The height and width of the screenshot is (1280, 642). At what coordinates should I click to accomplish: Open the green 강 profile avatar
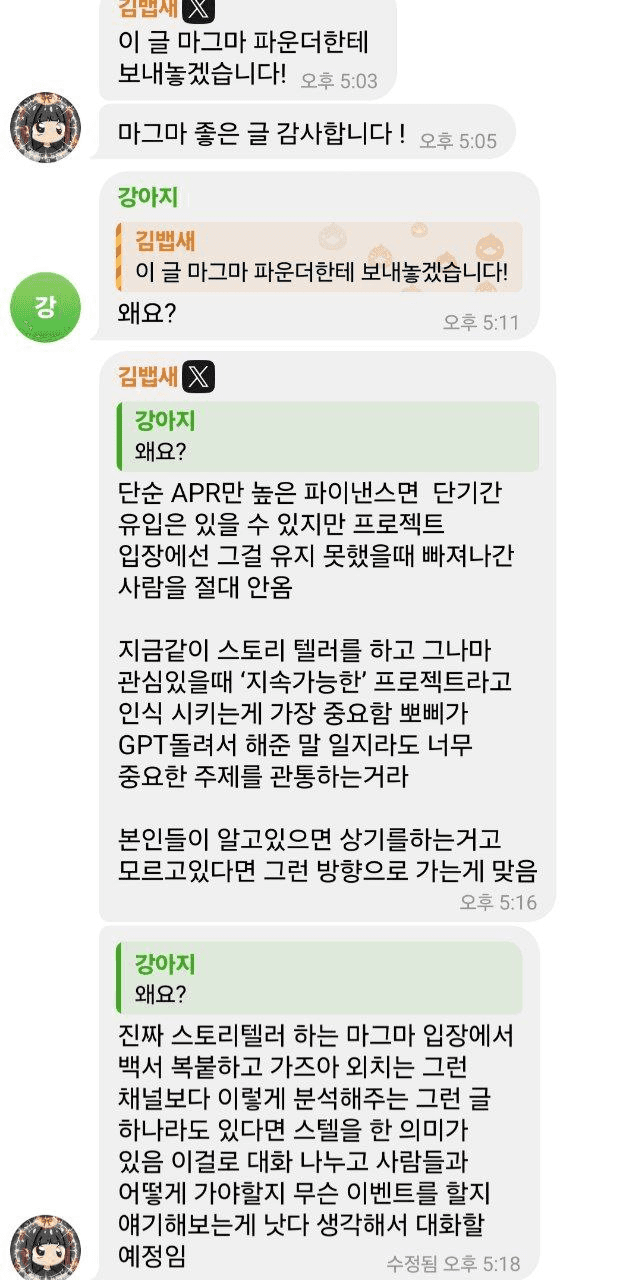(x=44, y=306)
